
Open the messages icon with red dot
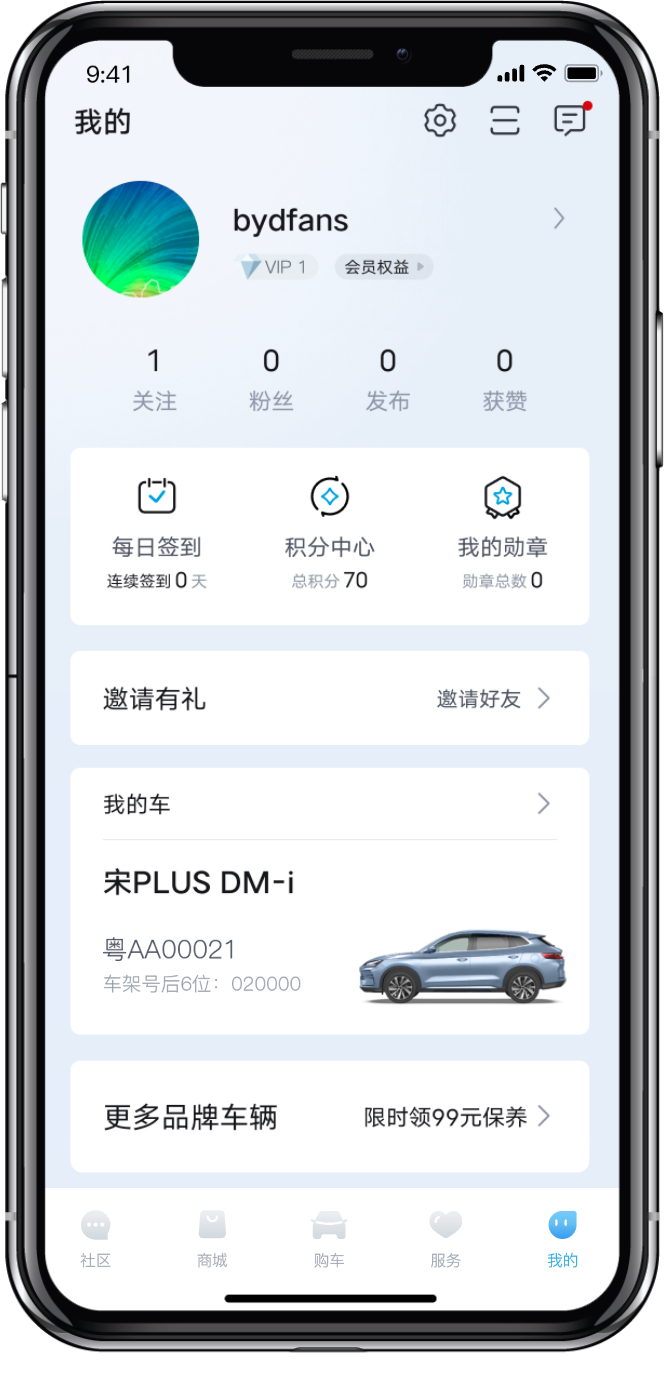click(570, 121)
